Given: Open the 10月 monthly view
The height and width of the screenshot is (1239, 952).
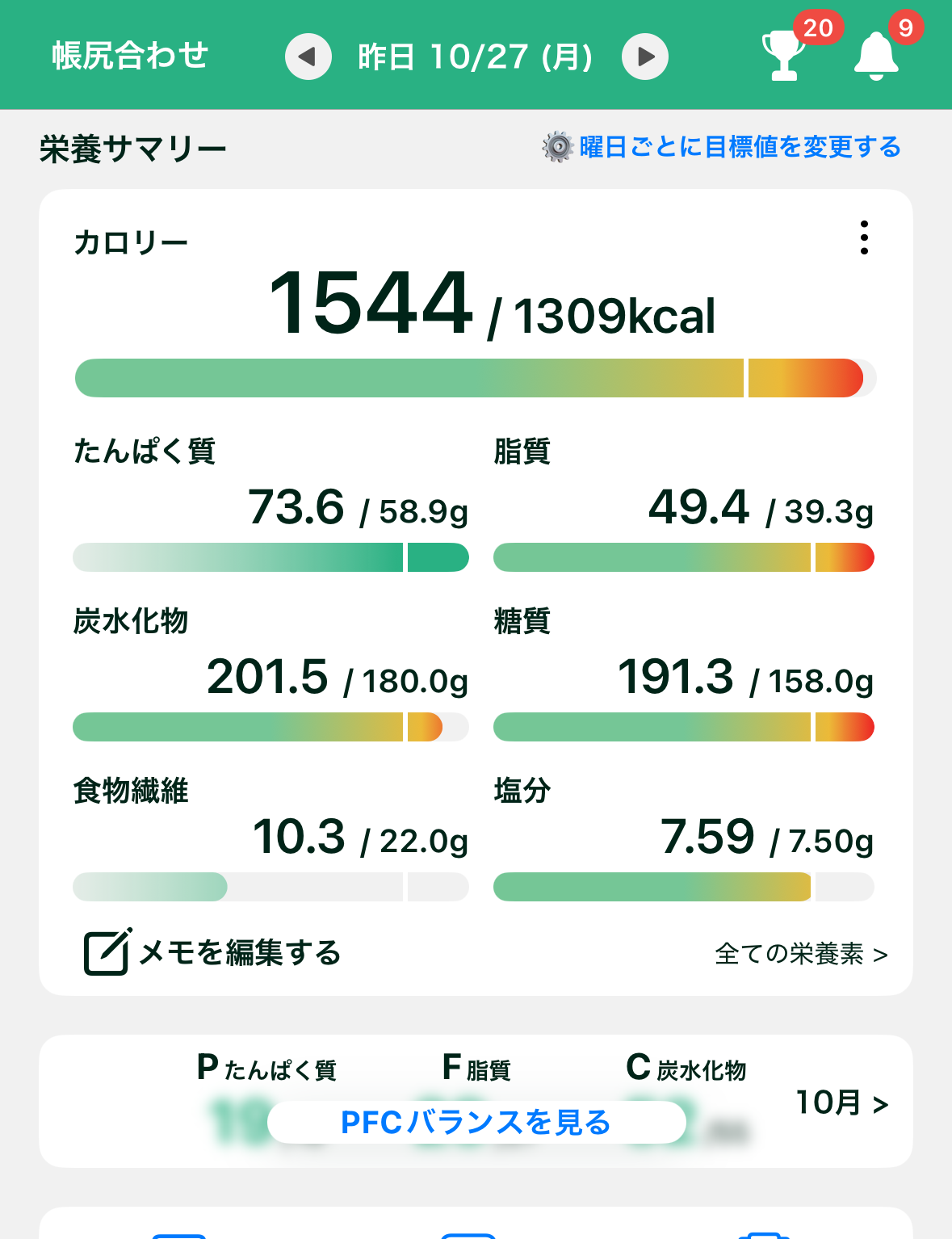Looking at the screenshot, I should [x=841, y=1102].
